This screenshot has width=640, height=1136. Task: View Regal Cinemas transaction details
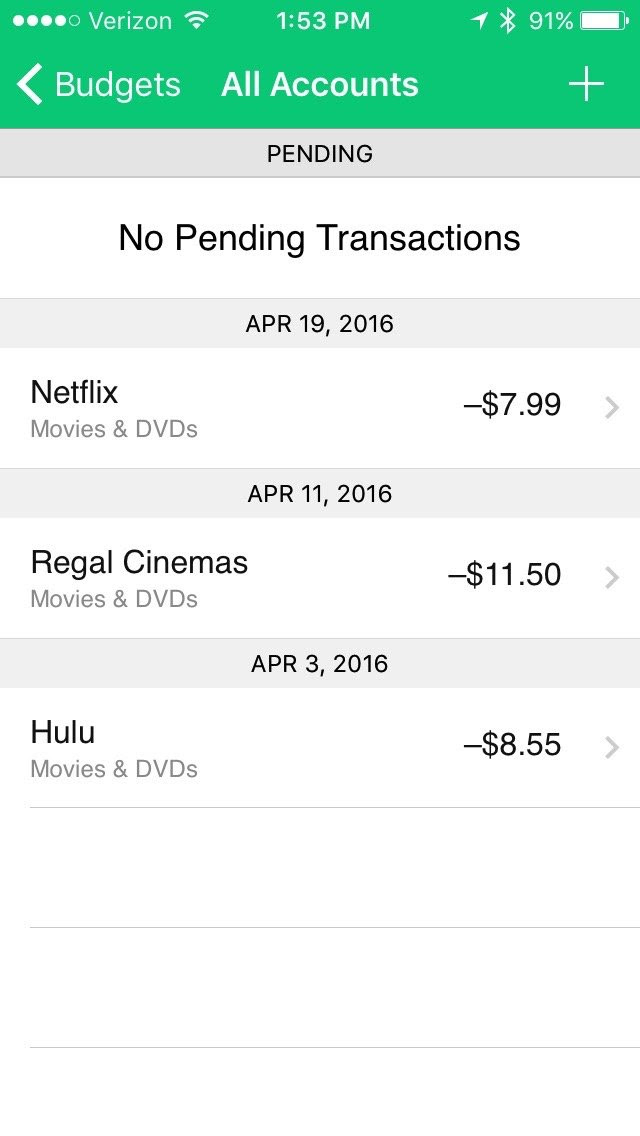coord(320,578)
